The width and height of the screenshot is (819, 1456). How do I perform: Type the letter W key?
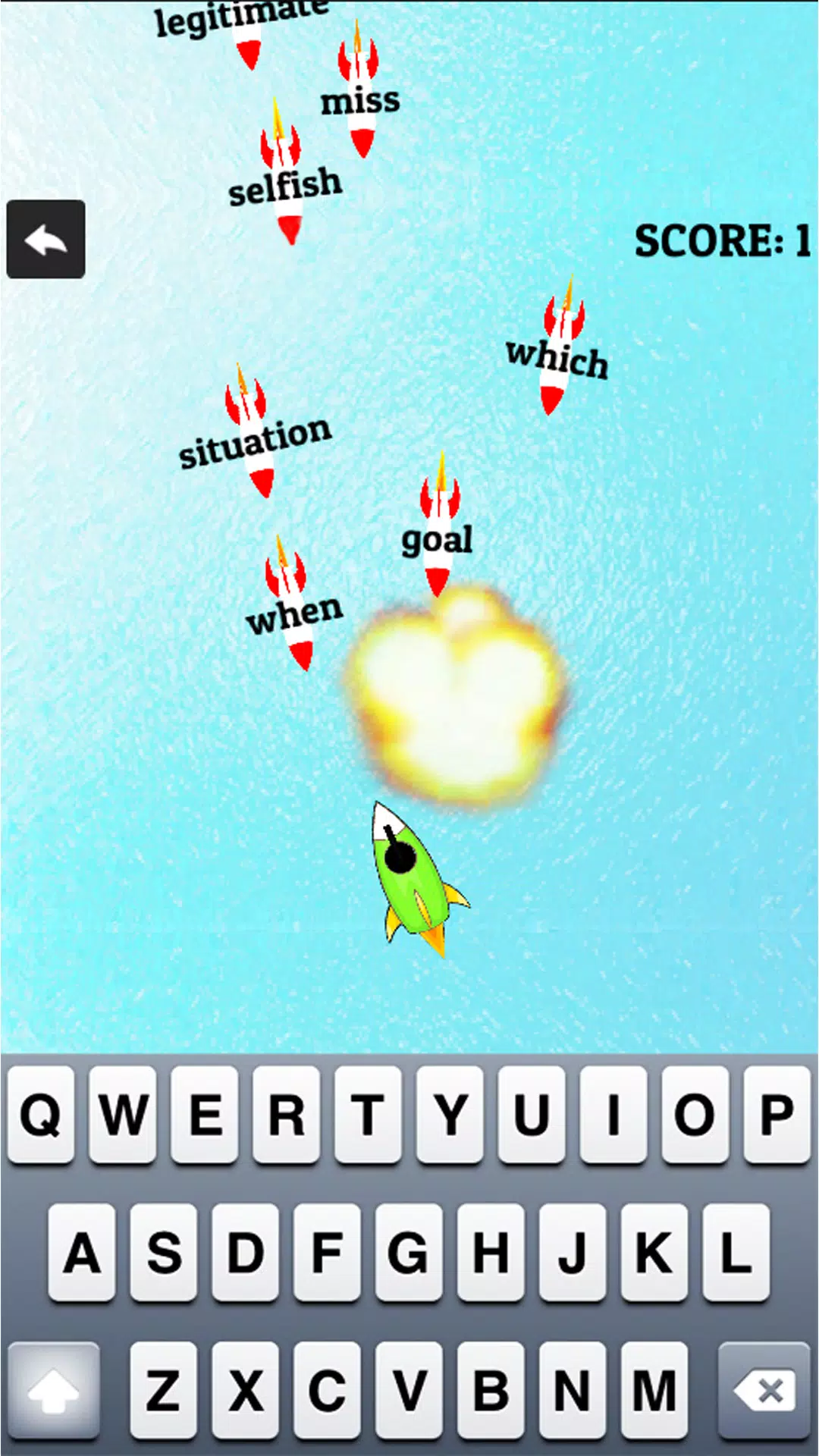123,1115
